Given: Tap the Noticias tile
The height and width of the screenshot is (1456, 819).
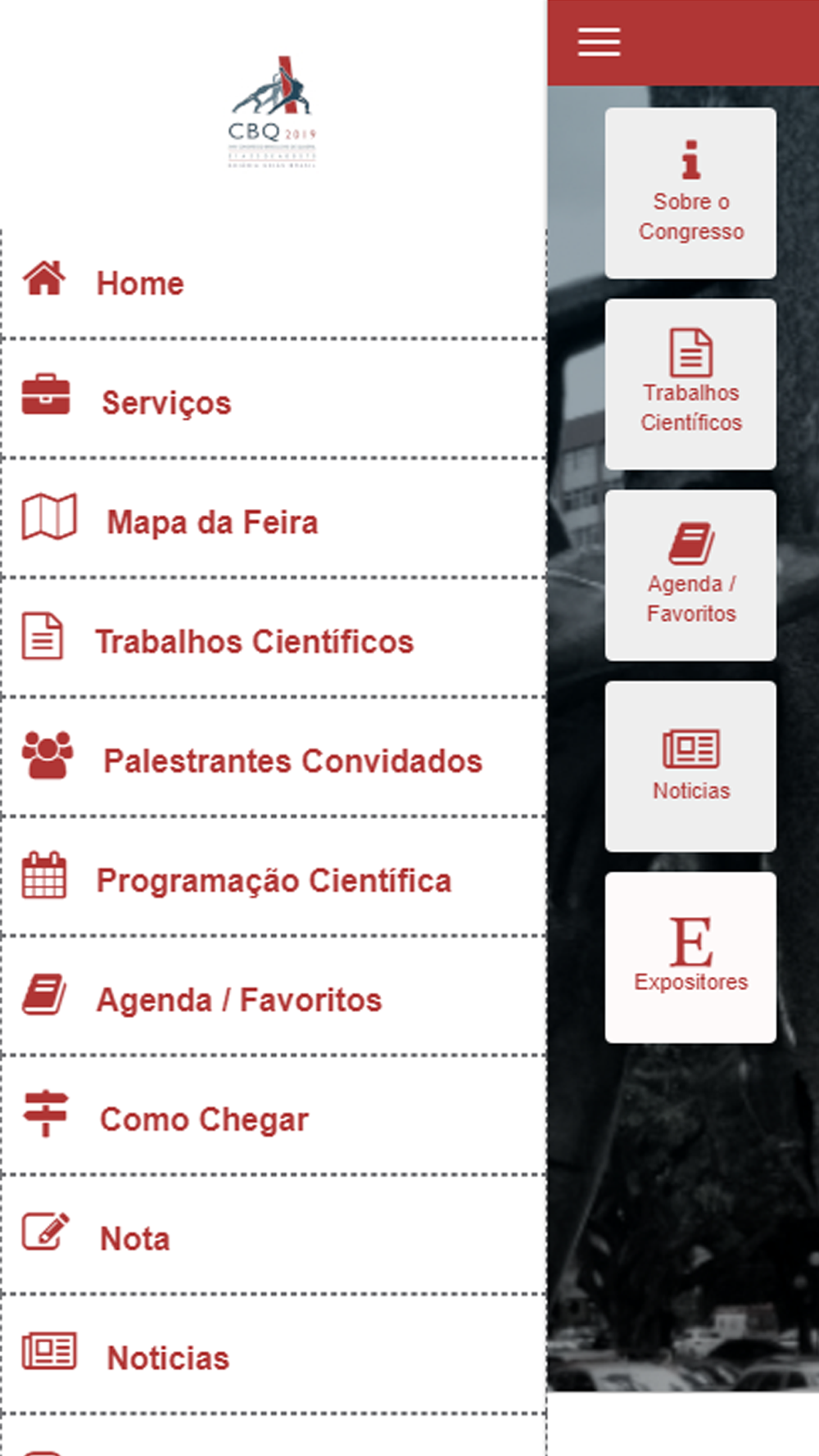Looking at the screenshot, I should [x=690, y=766].
